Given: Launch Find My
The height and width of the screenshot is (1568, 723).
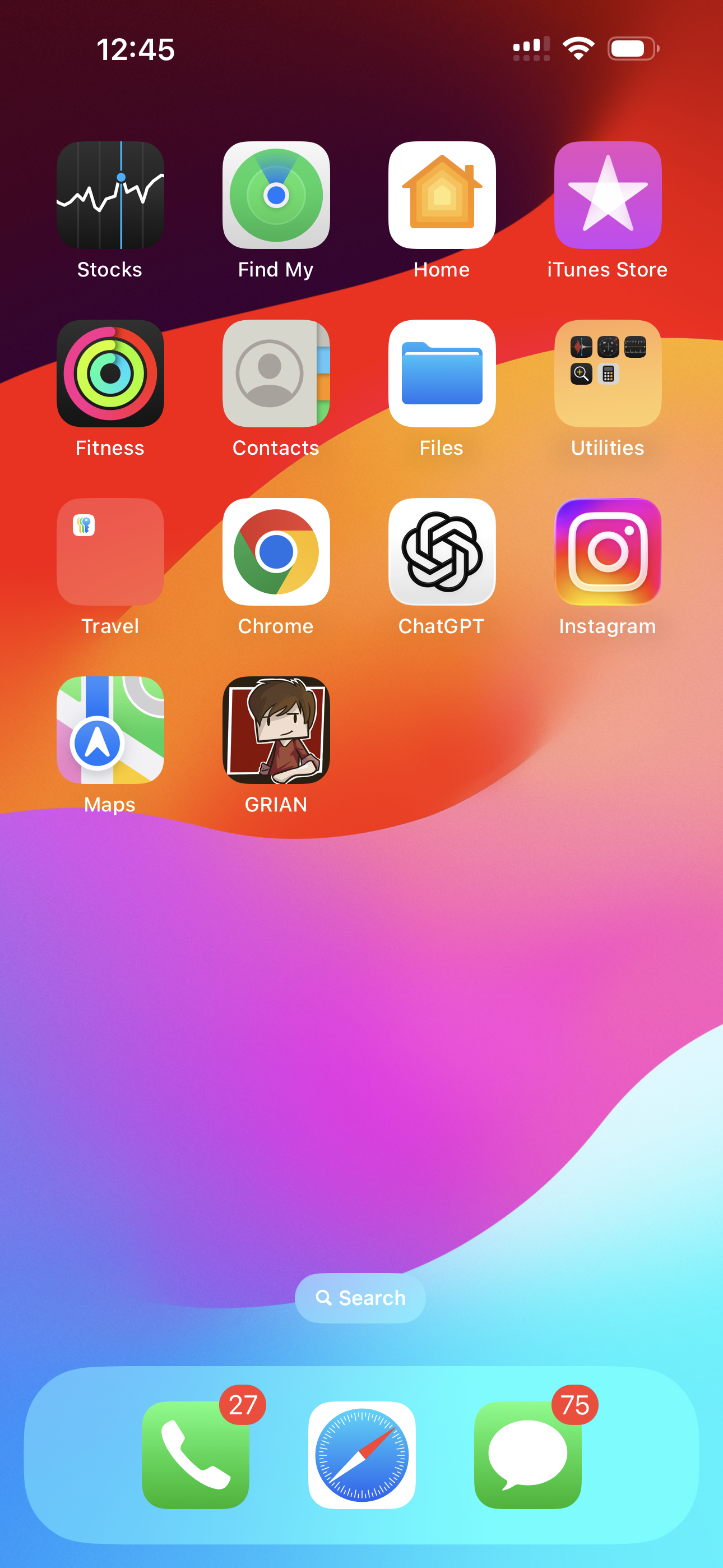Looking at the screenshot, I should tap(276, 195).
